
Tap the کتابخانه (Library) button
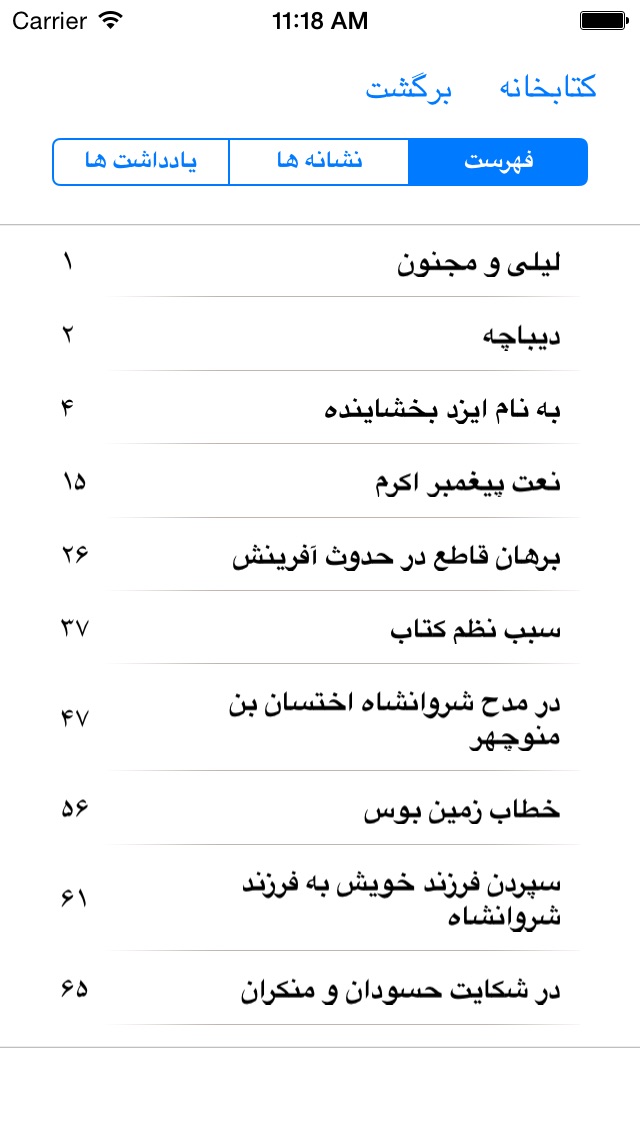pos(547,88)
